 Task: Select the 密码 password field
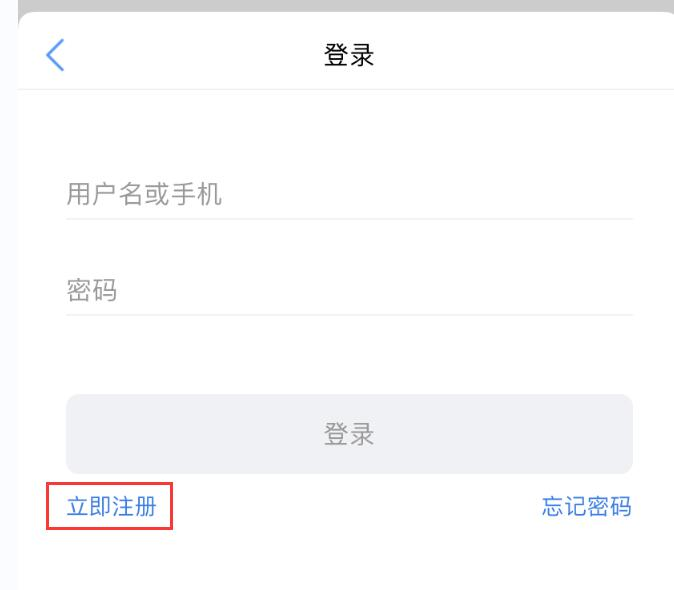(349, 291)
